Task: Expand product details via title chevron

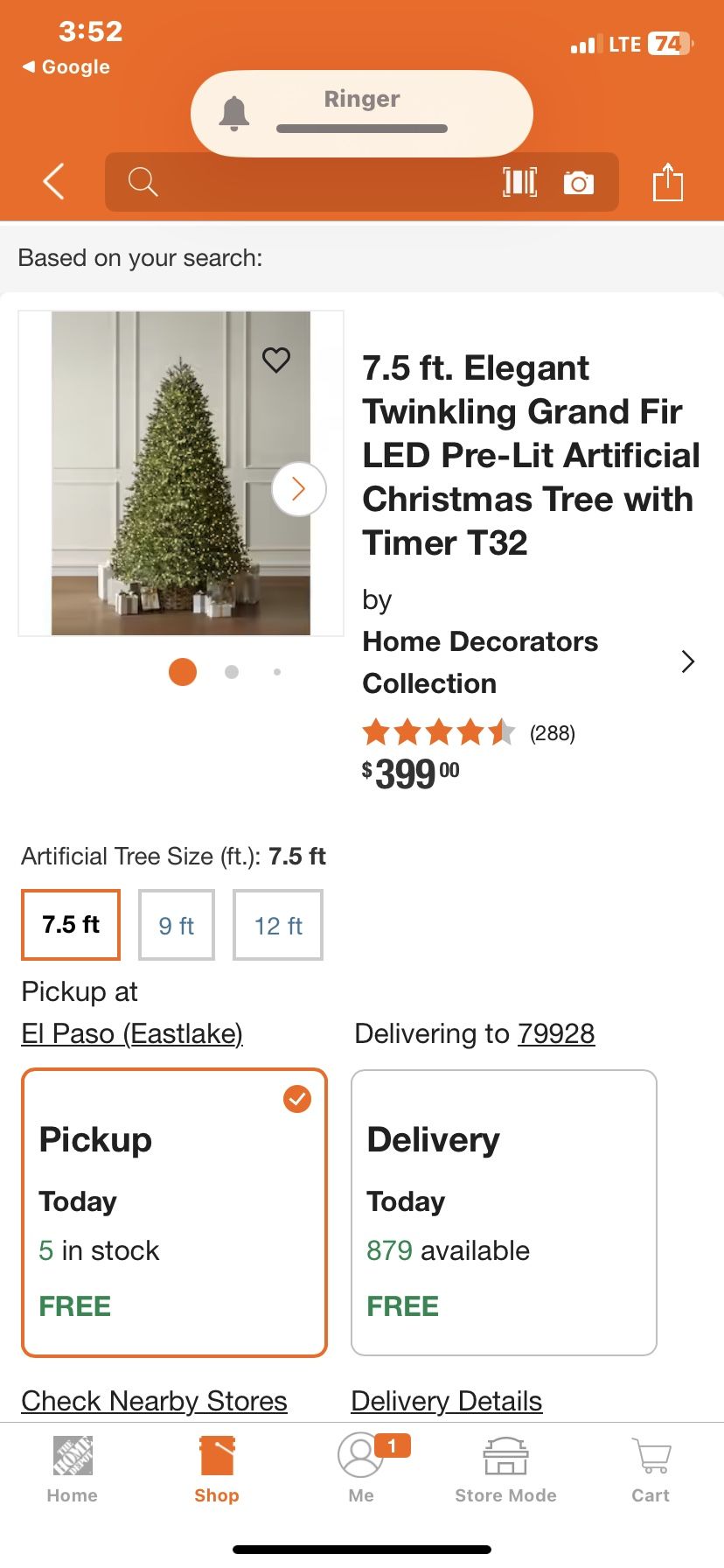Action: [688, 662]
